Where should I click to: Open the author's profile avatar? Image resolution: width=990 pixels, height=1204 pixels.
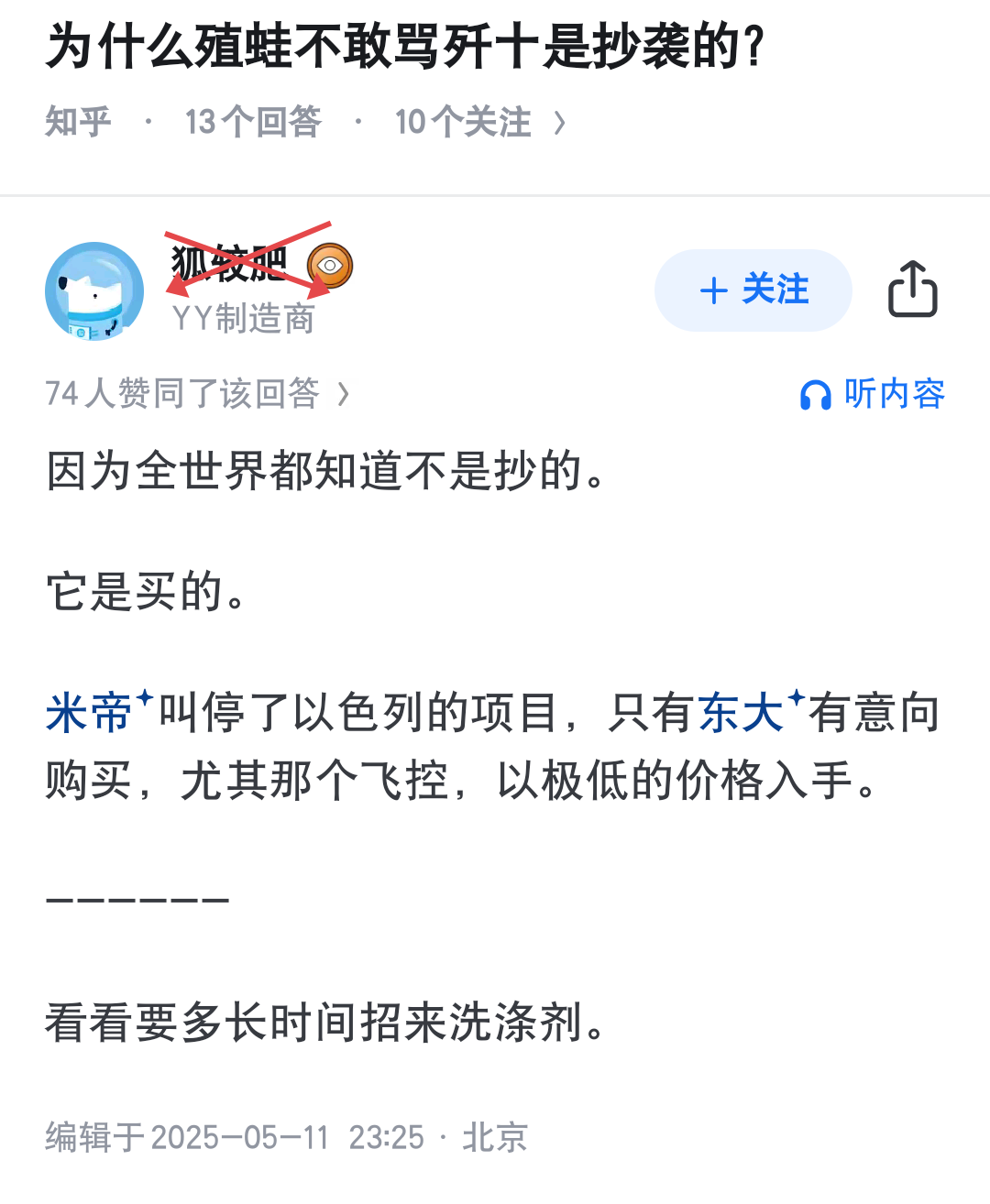pyautogui.click(x=94, y=291)
